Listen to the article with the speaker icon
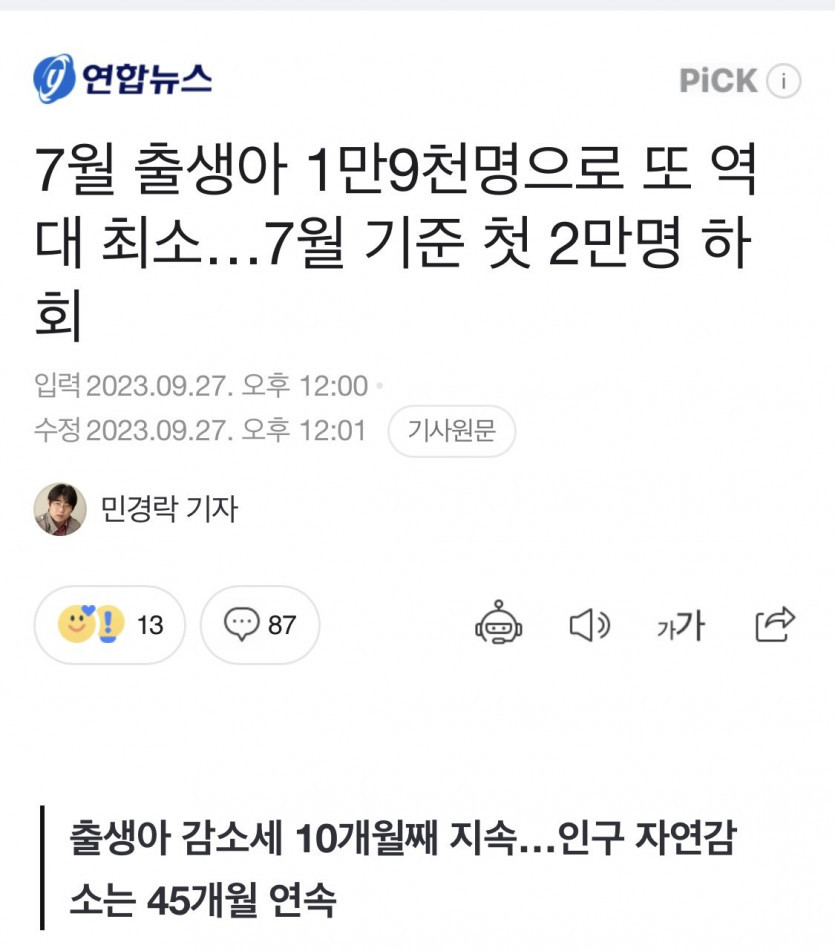835x951 pixels. [x=589, y=626]
